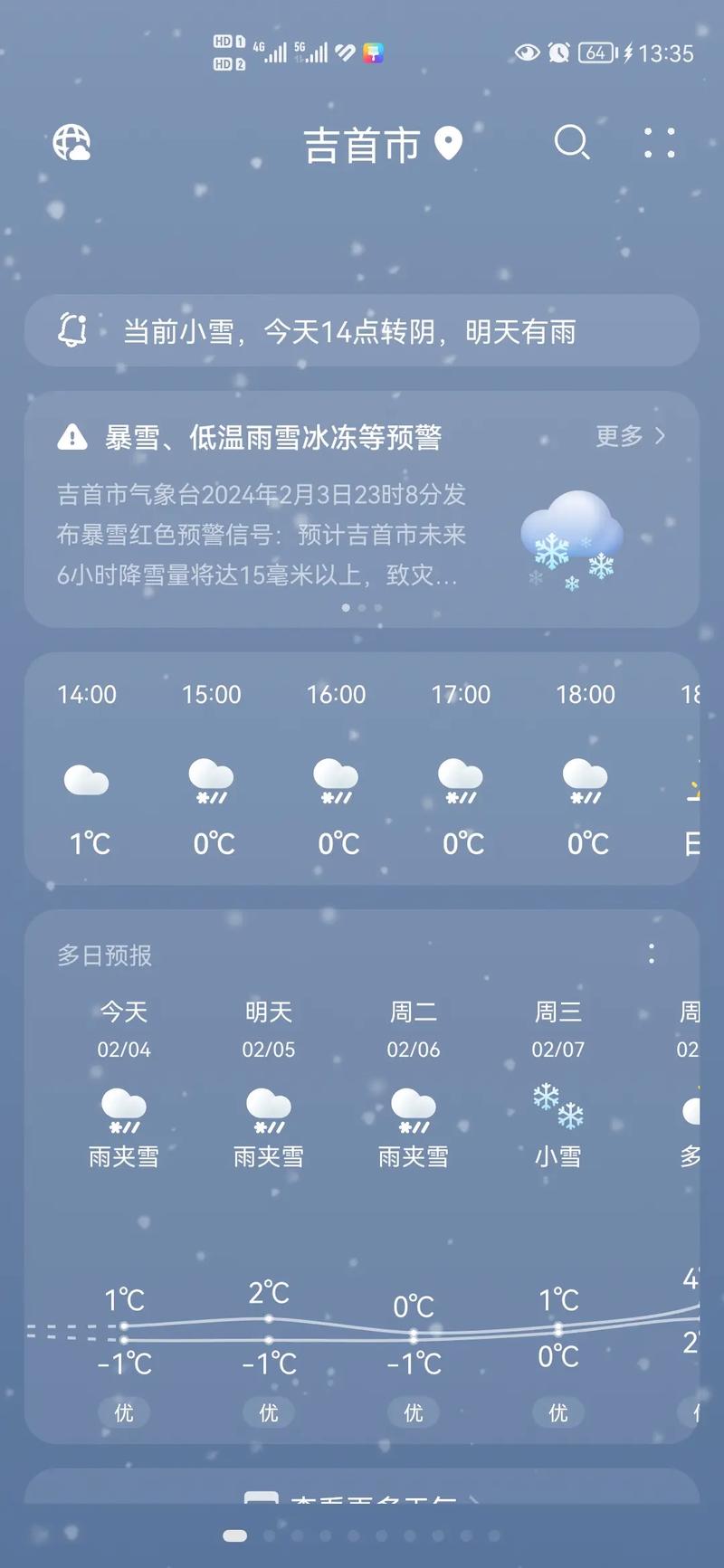The image size is (724, 1568).
Task: Open the city management globe icon
Action: click(x=72, y=145)
